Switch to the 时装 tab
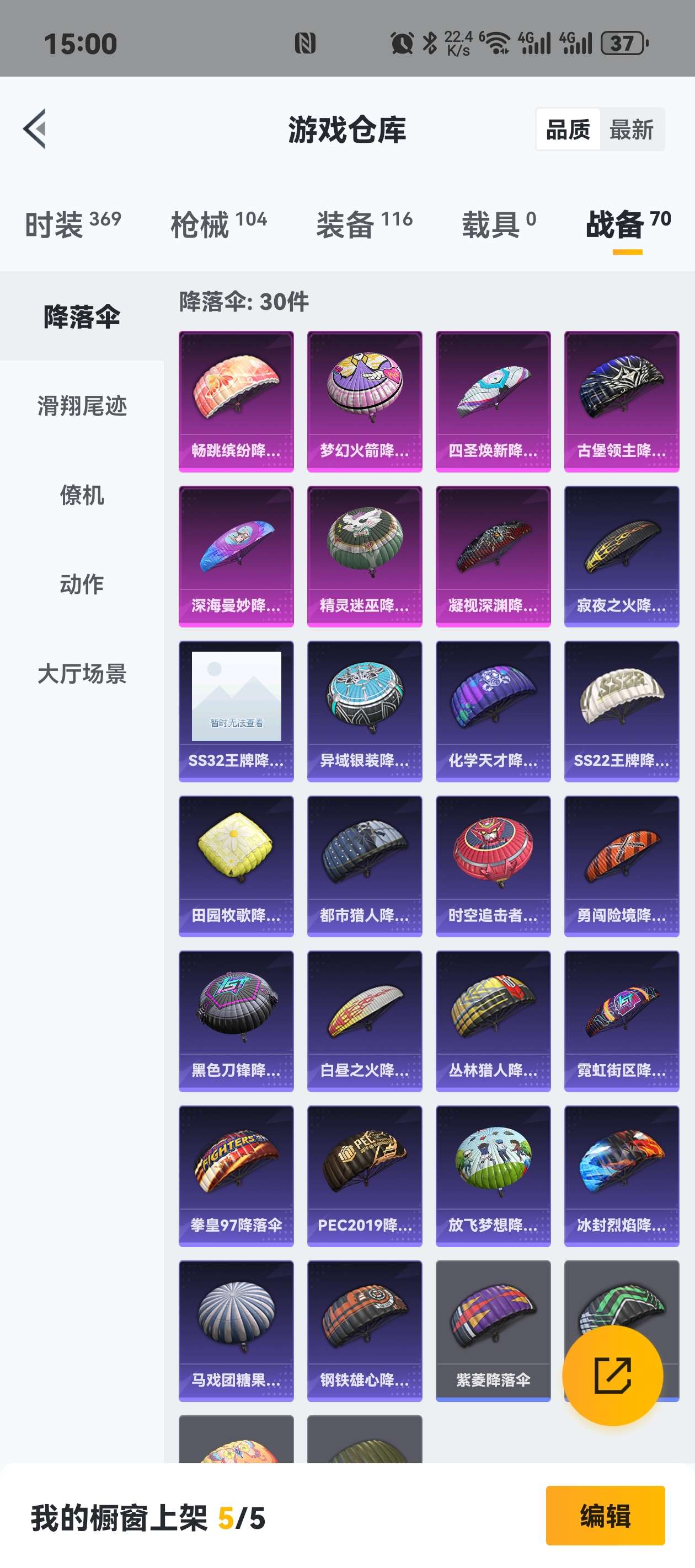695x1568 pixels. (x=72, y=224)
